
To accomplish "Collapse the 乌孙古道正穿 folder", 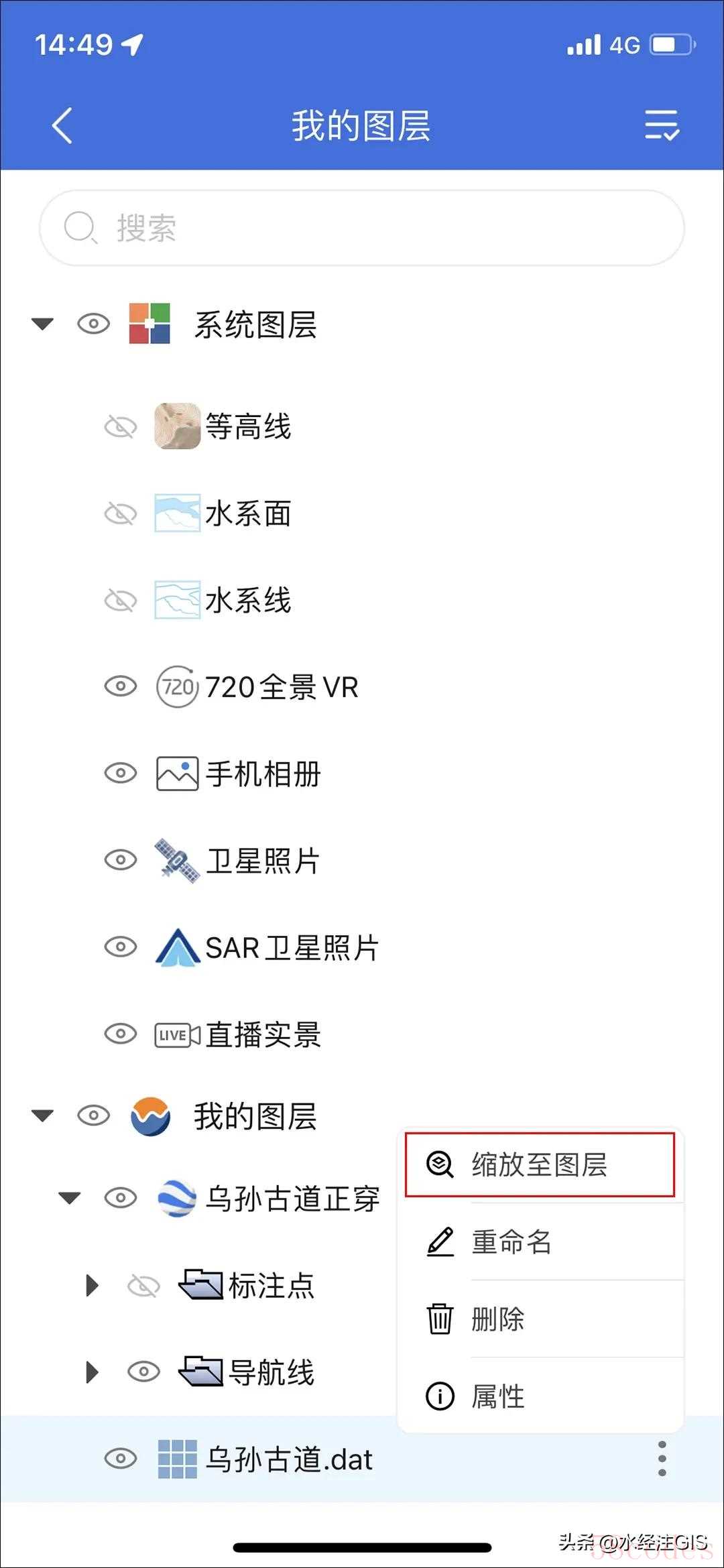I will [69, 1198].
